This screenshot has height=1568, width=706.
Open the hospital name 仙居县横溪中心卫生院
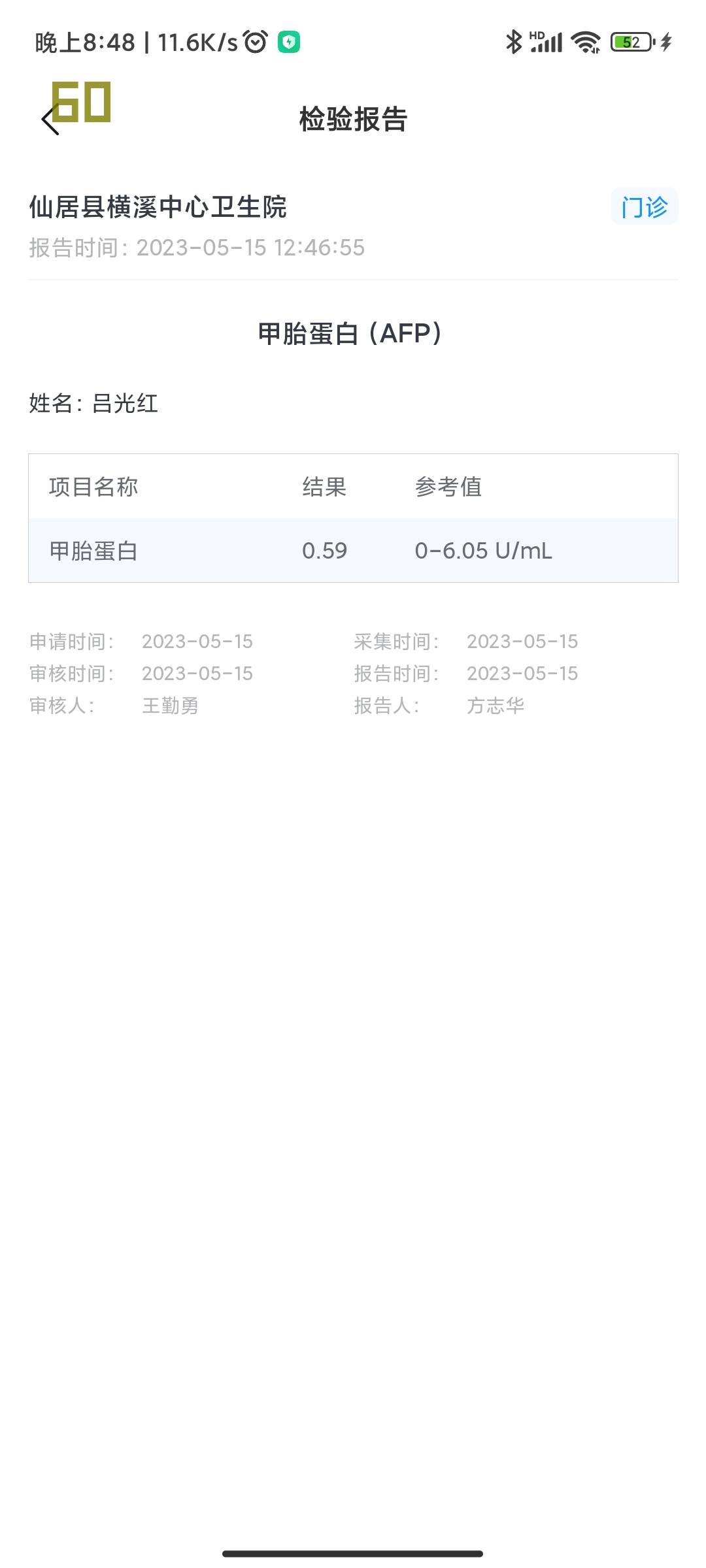click(157, 206)
